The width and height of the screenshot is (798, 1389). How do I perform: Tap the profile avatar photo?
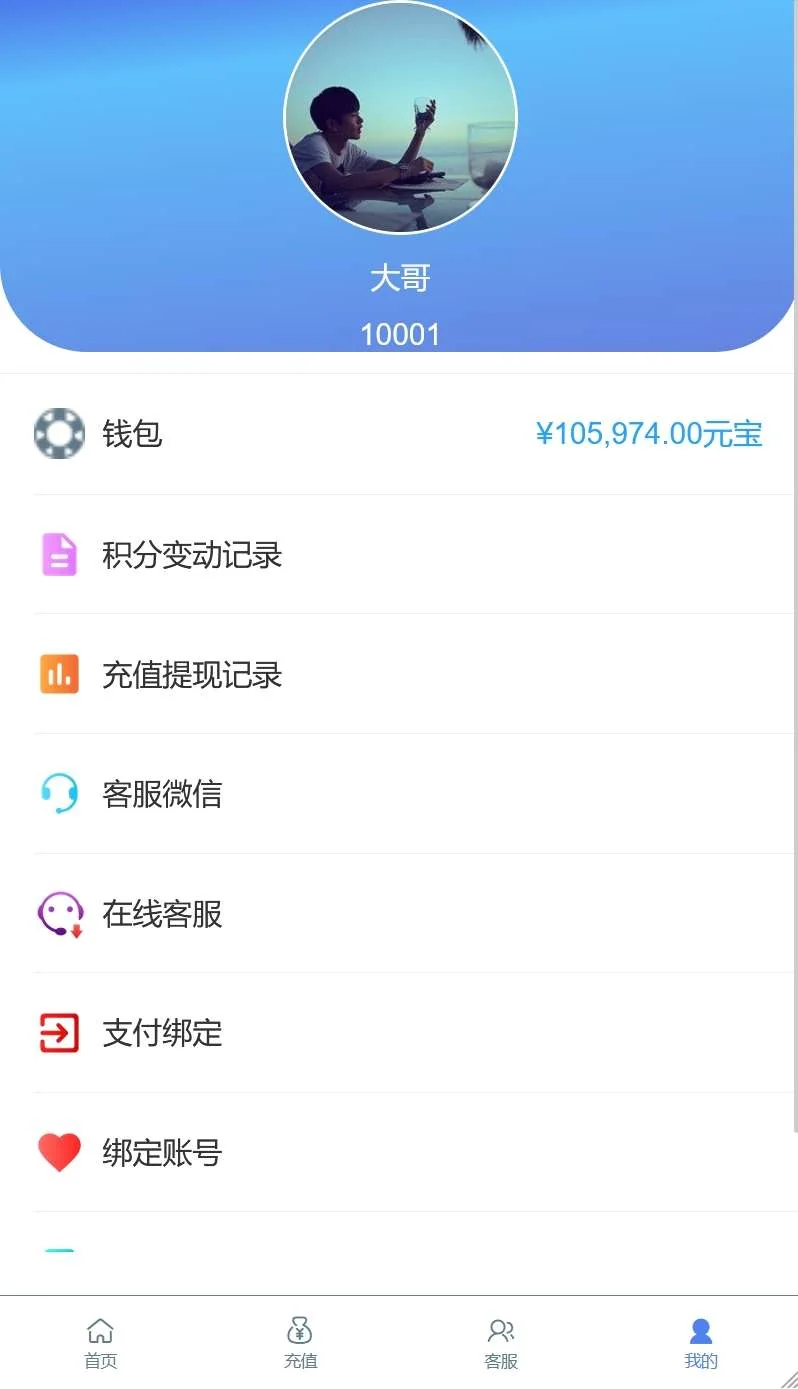[400, 118]
